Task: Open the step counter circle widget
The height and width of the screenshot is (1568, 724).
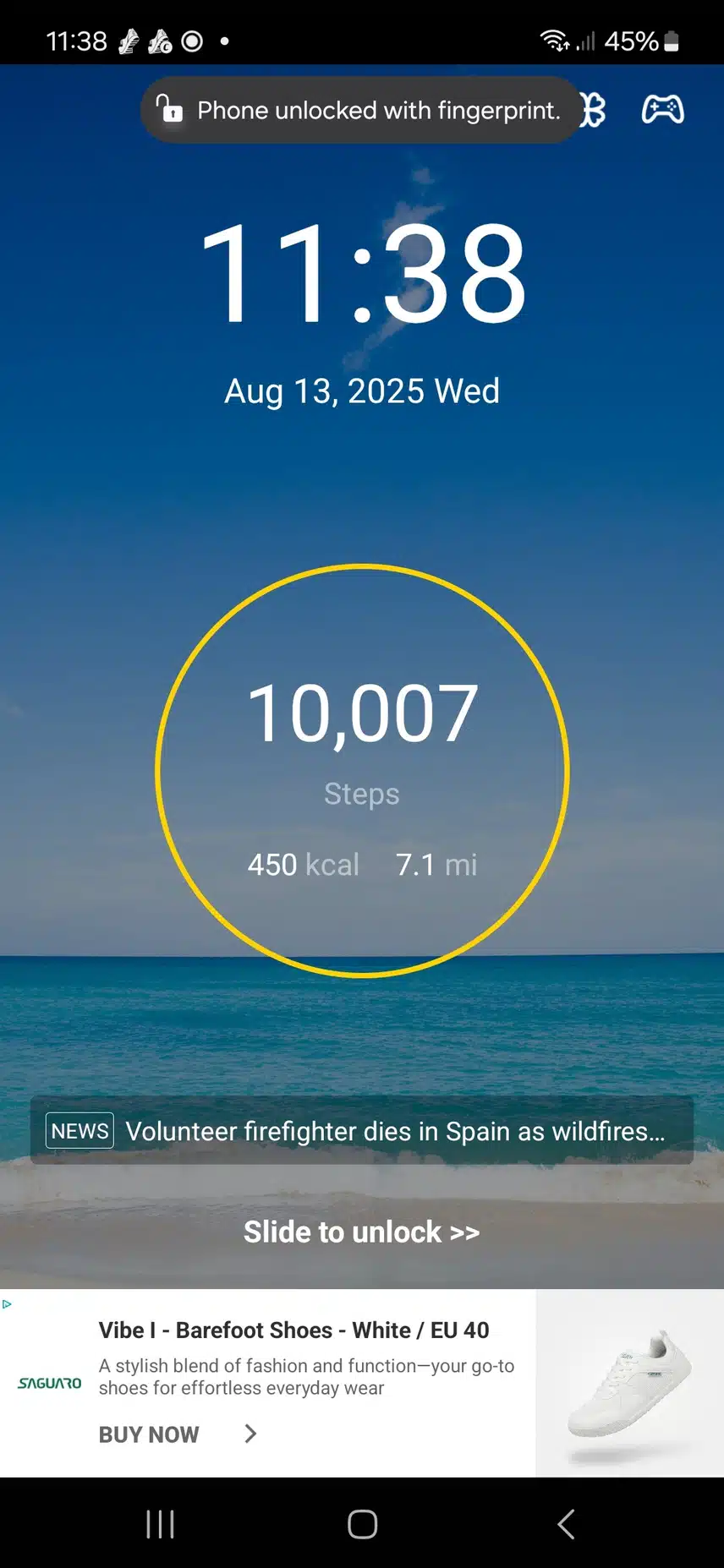Action: click(x=362, y=770)
